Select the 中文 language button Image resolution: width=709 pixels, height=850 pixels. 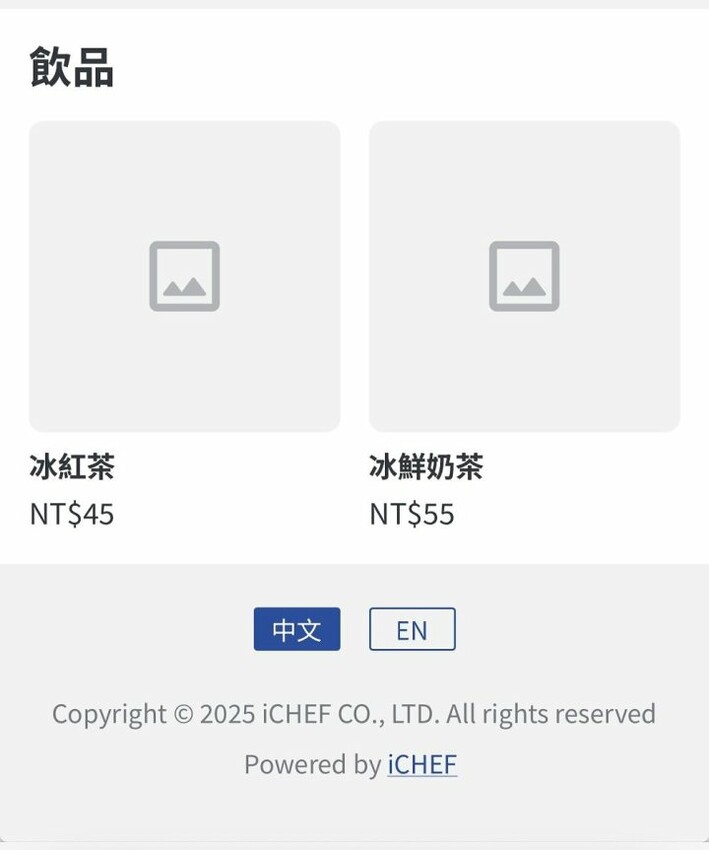(297, 630)
